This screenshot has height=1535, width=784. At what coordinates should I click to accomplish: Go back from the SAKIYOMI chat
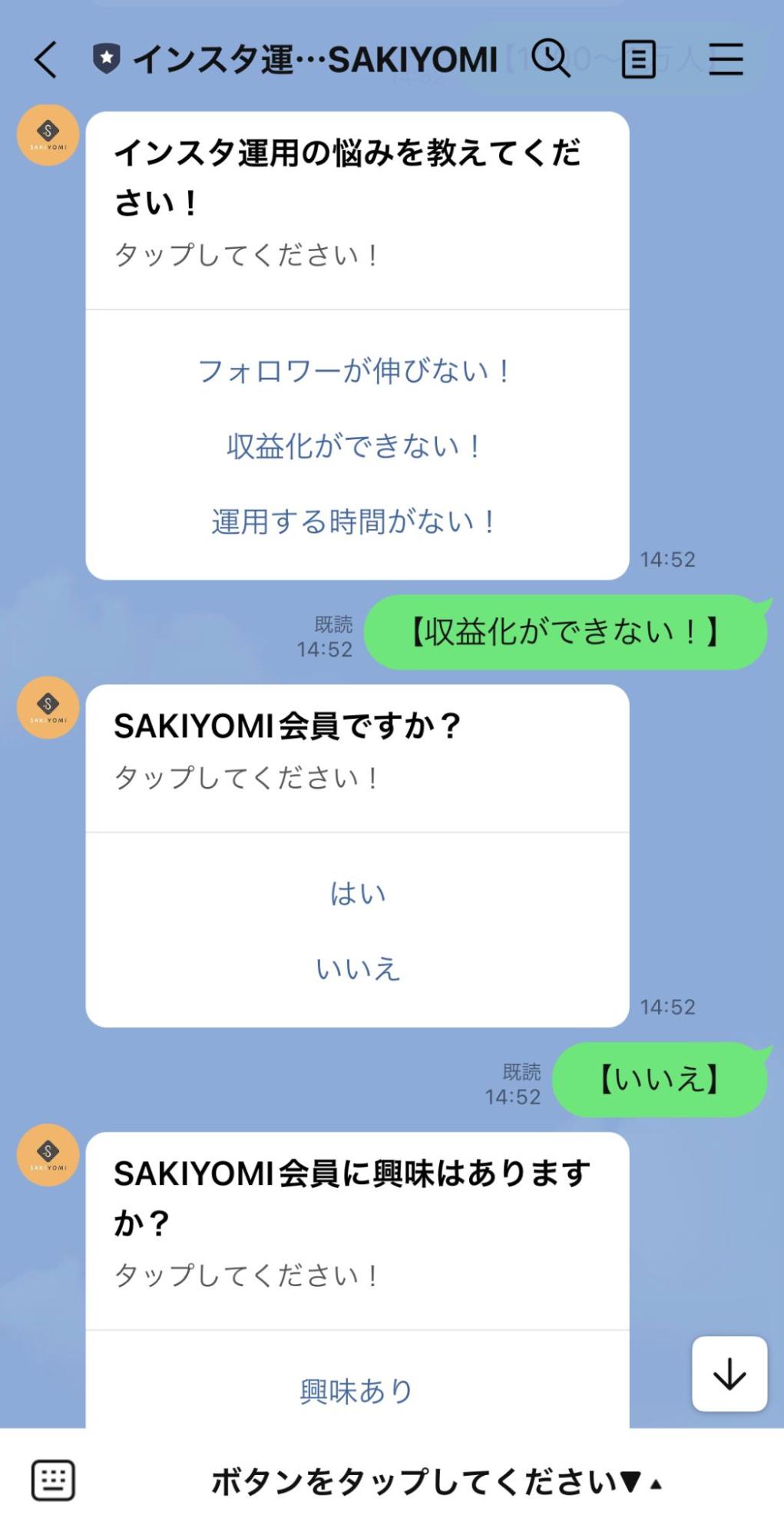(46, 59)
